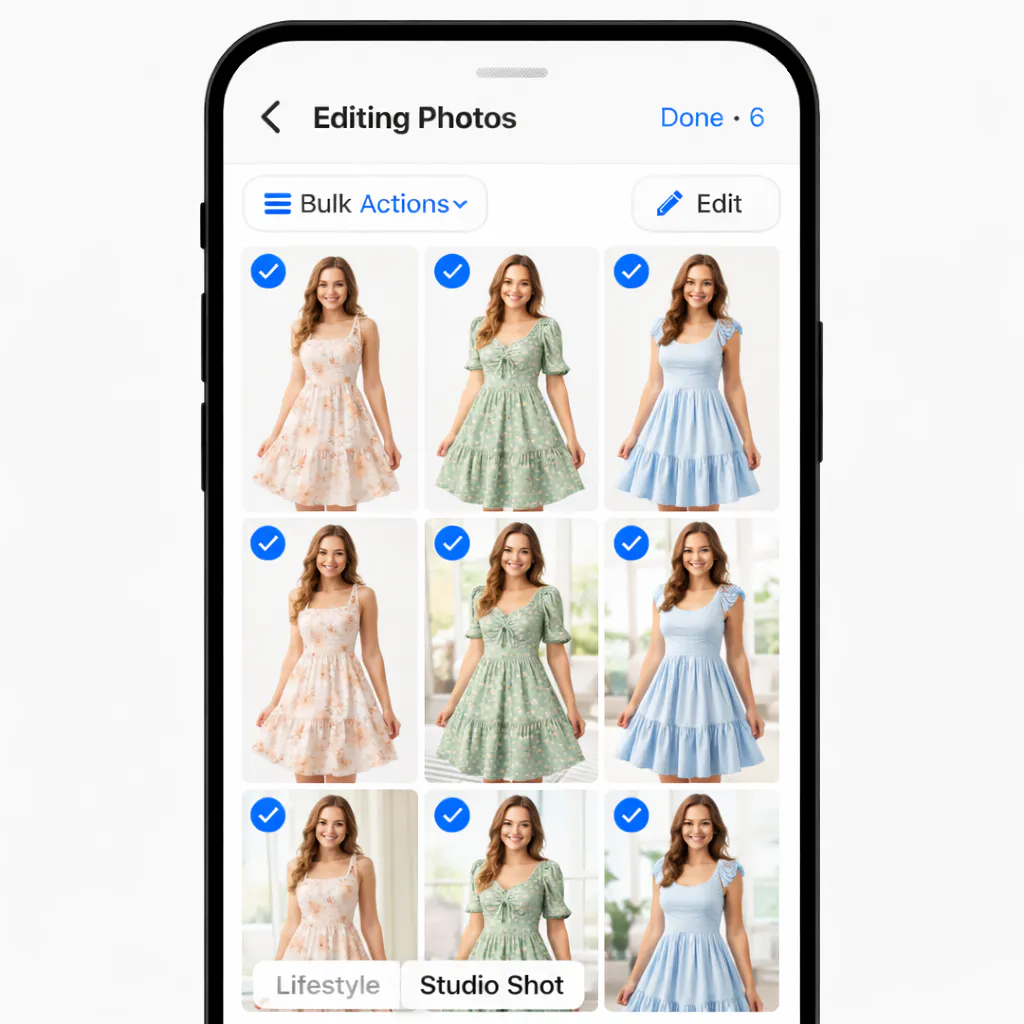
Task: Expand the Bulk Actions dropdown
Action: [x=365, y=204]
